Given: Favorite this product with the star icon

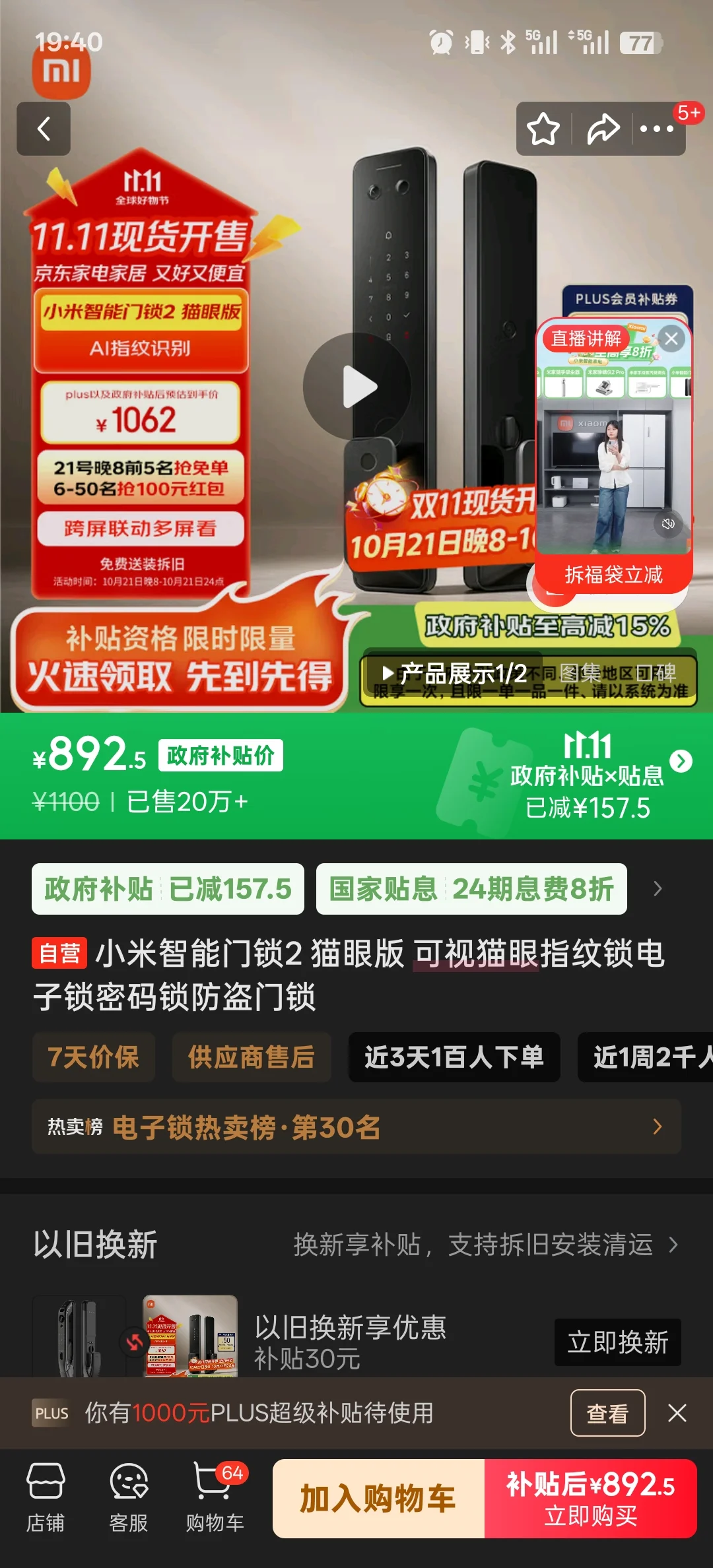Looking at the screenshot, I should (x=543, y=129).
